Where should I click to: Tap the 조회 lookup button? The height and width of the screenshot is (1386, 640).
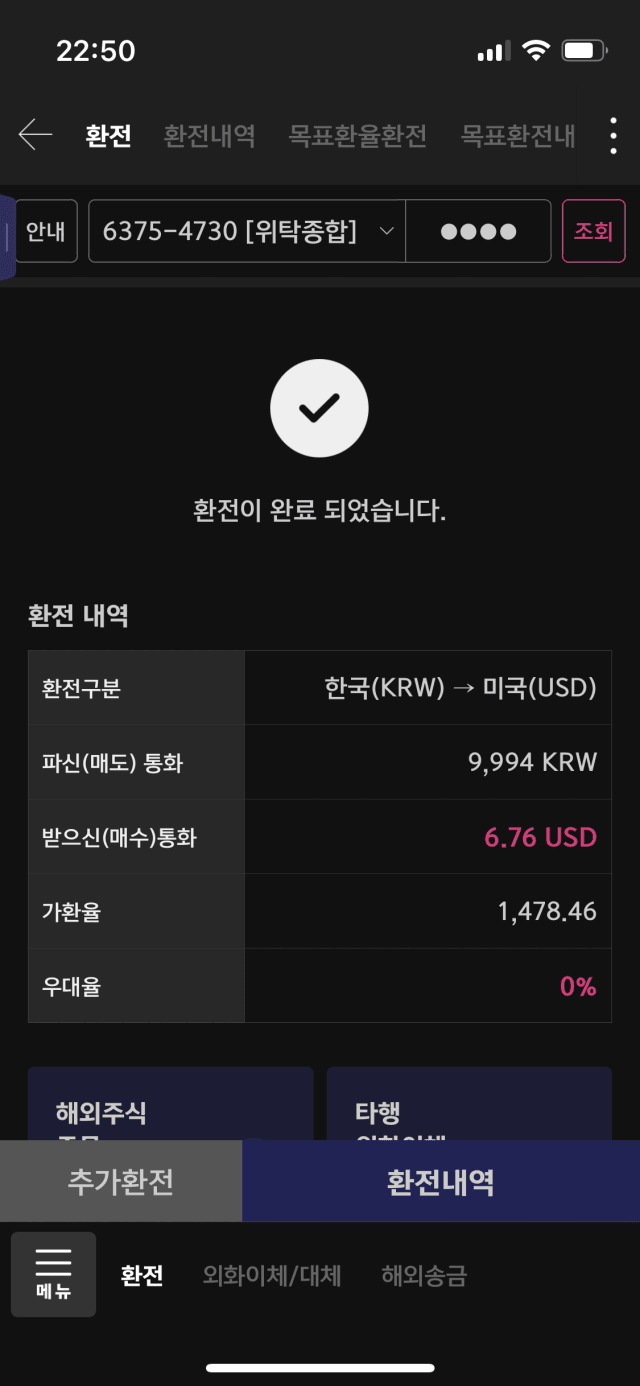click(593, 231)
